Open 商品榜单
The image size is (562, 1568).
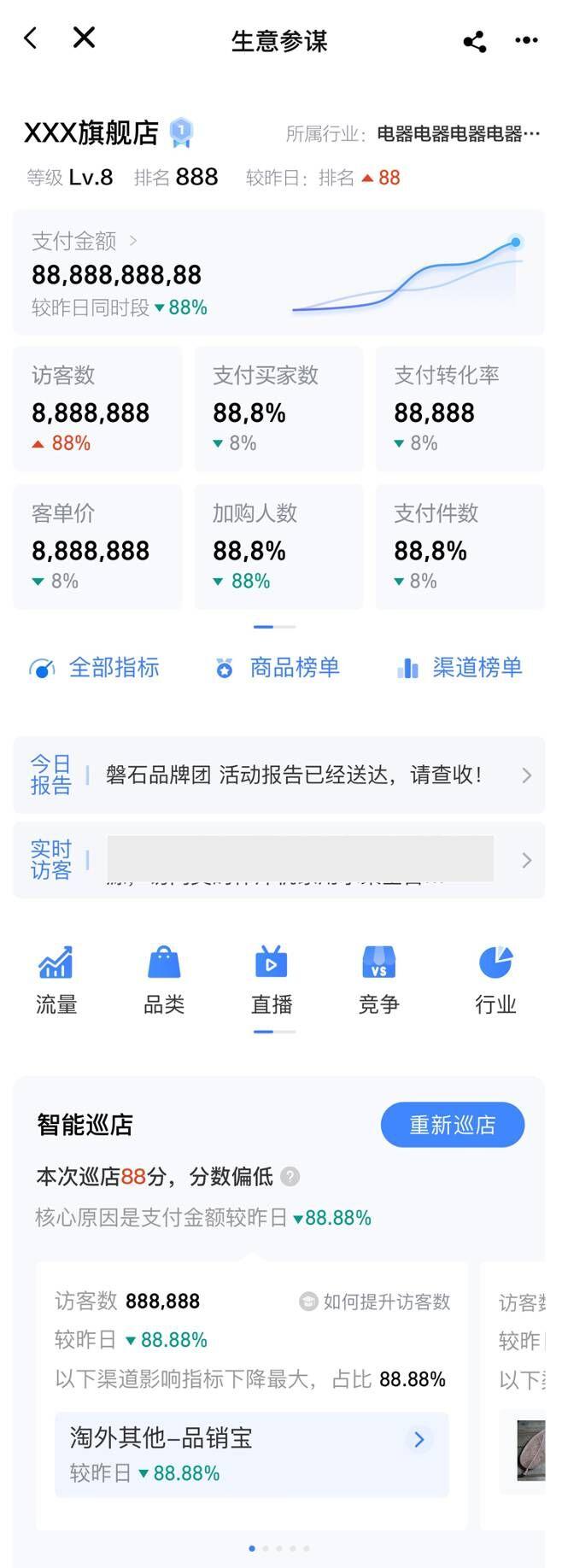tap(277, 668)
